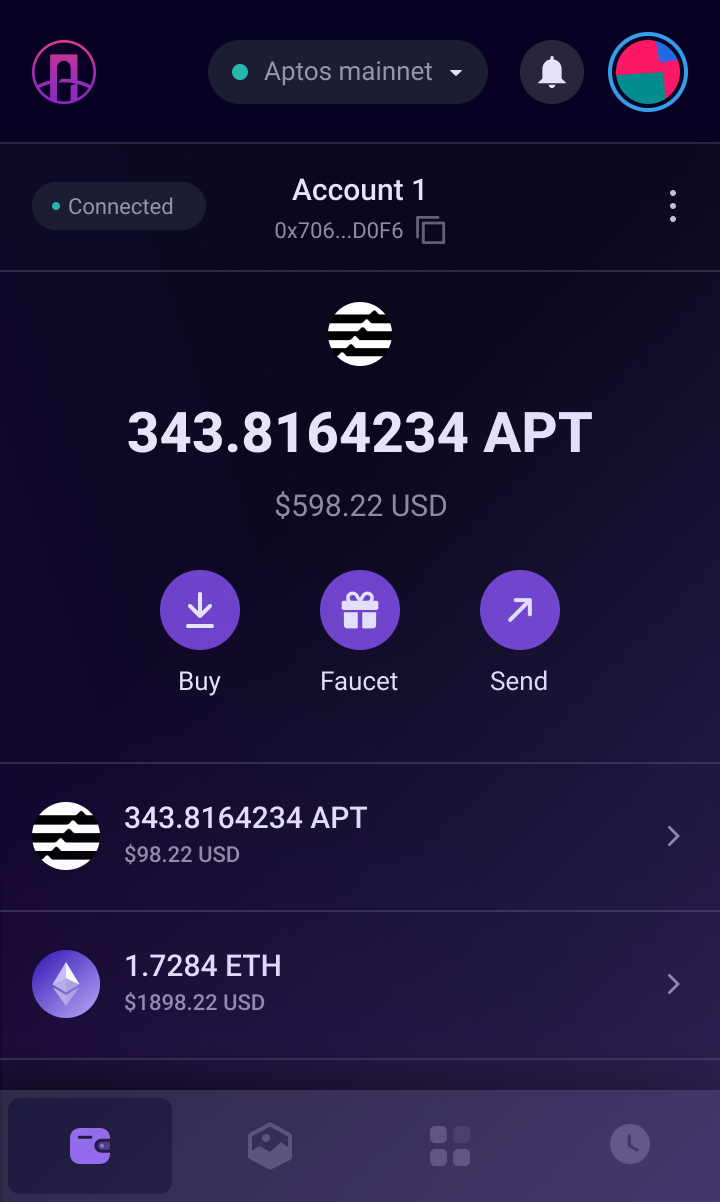
Task: Open the 1.7284 ETH token row
Action: [360, 984]
